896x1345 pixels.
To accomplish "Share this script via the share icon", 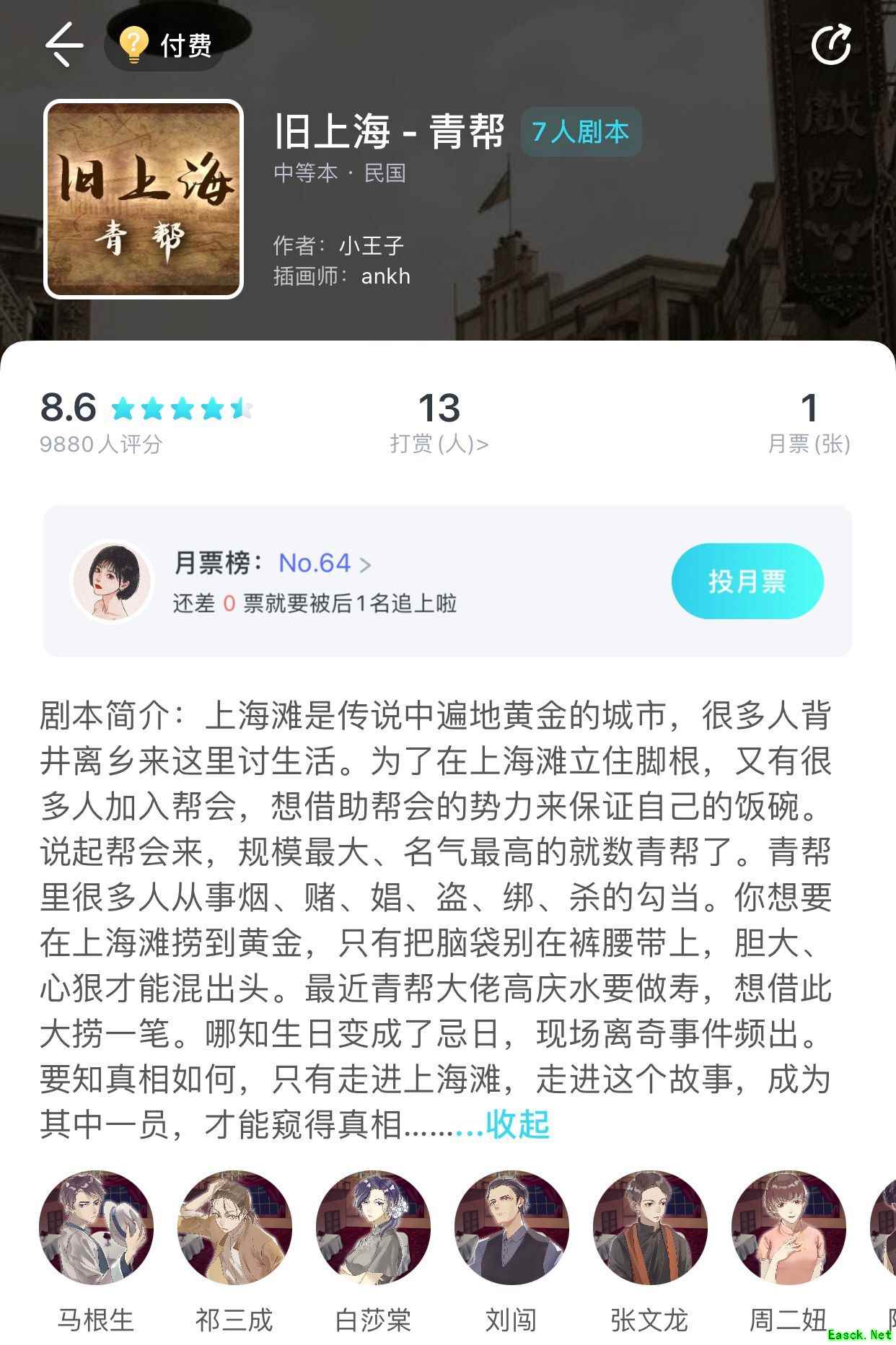I will pos(831,45).
